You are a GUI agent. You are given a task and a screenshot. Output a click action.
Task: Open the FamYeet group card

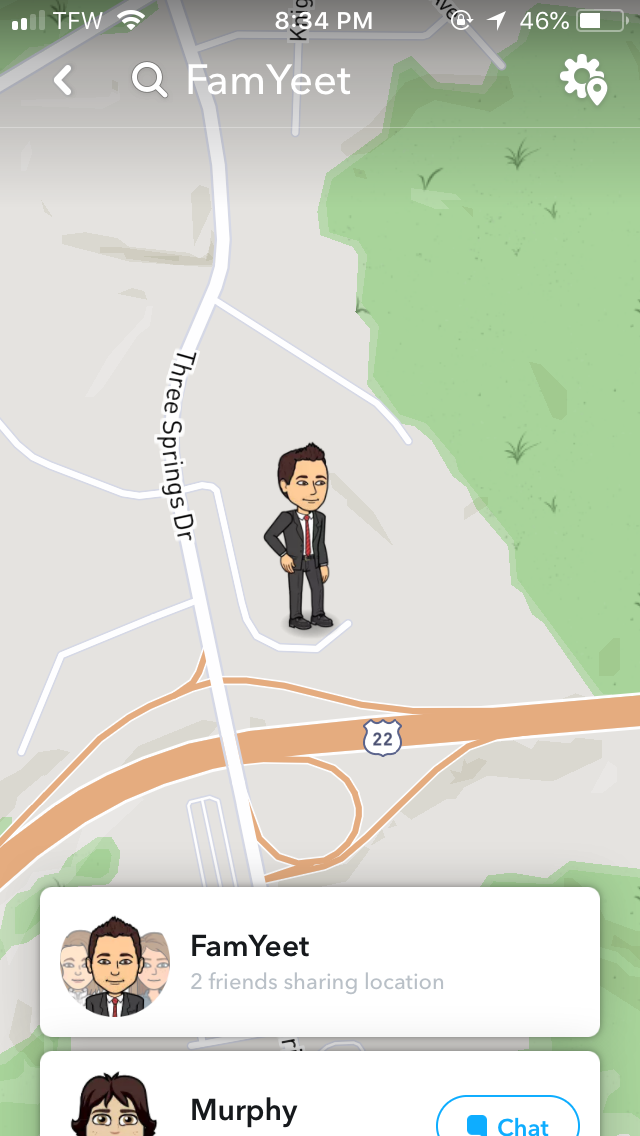tap(320, 961)
